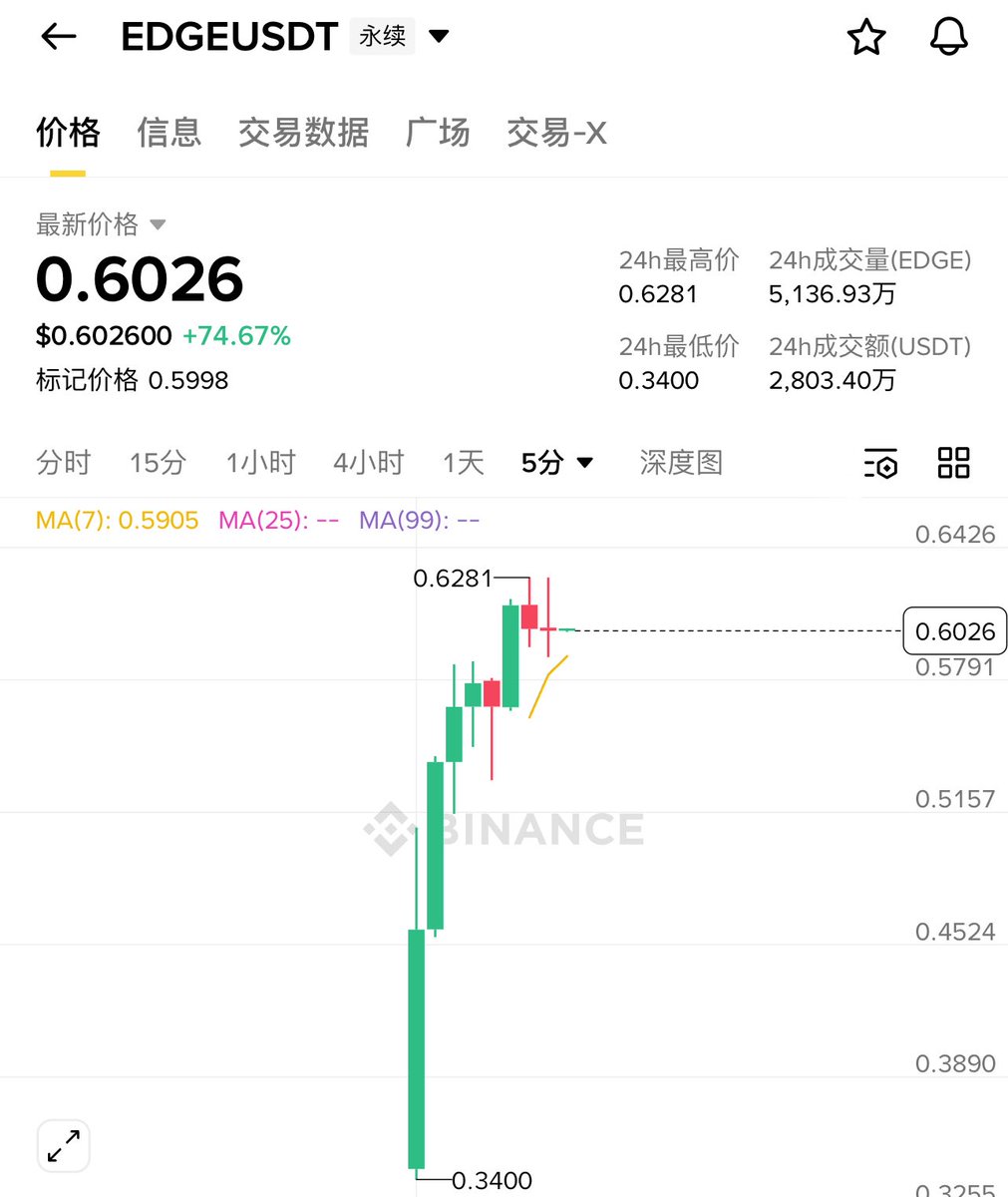Image resolution: width=1008 pixels, height=1197 pixels.
Task: Select the 1天 chart interval
Action: coord(463,463)
